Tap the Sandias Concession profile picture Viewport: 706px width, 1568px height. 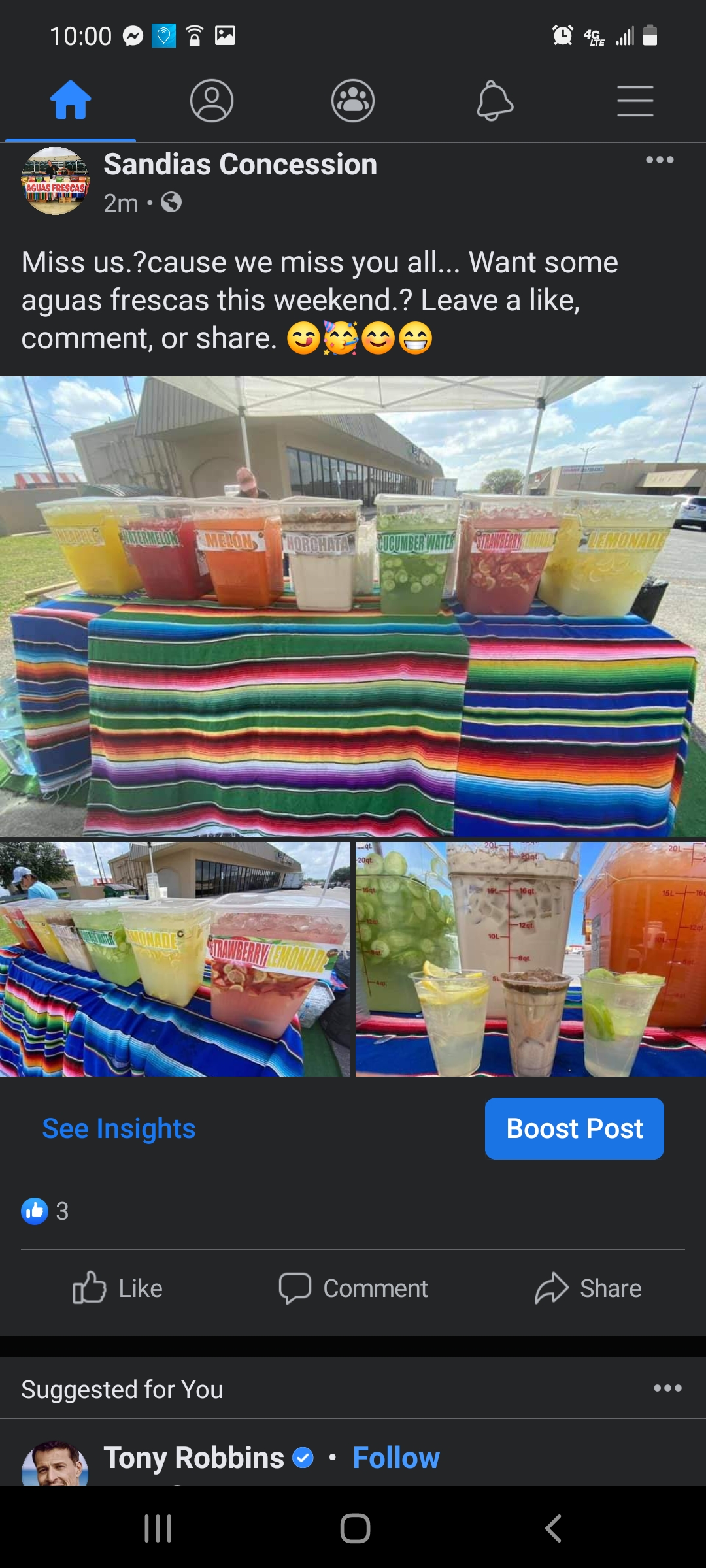tap(56, 181)
